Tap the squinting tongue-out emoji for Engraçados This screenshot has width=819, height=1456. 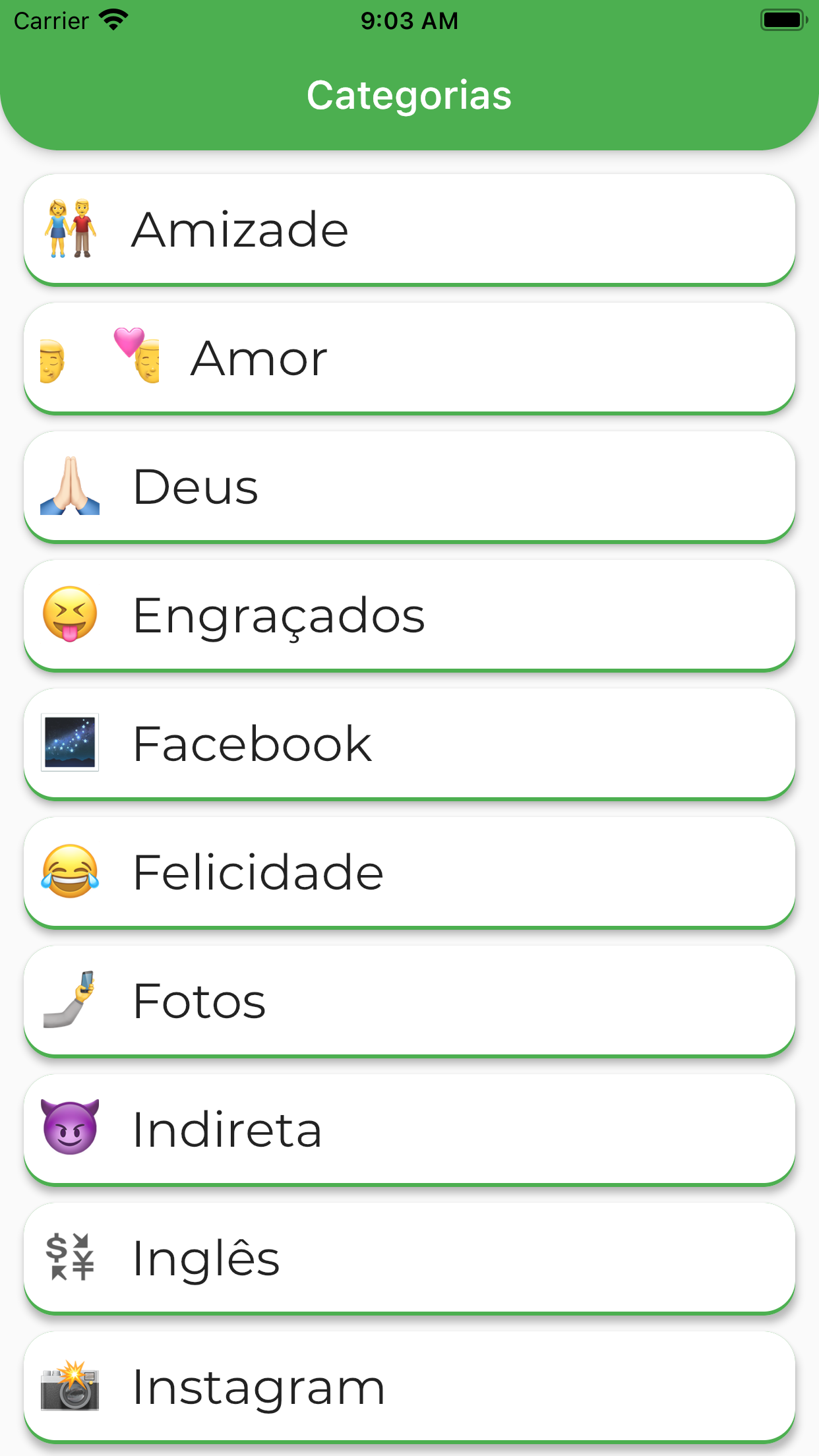click(x=69, y=615)
